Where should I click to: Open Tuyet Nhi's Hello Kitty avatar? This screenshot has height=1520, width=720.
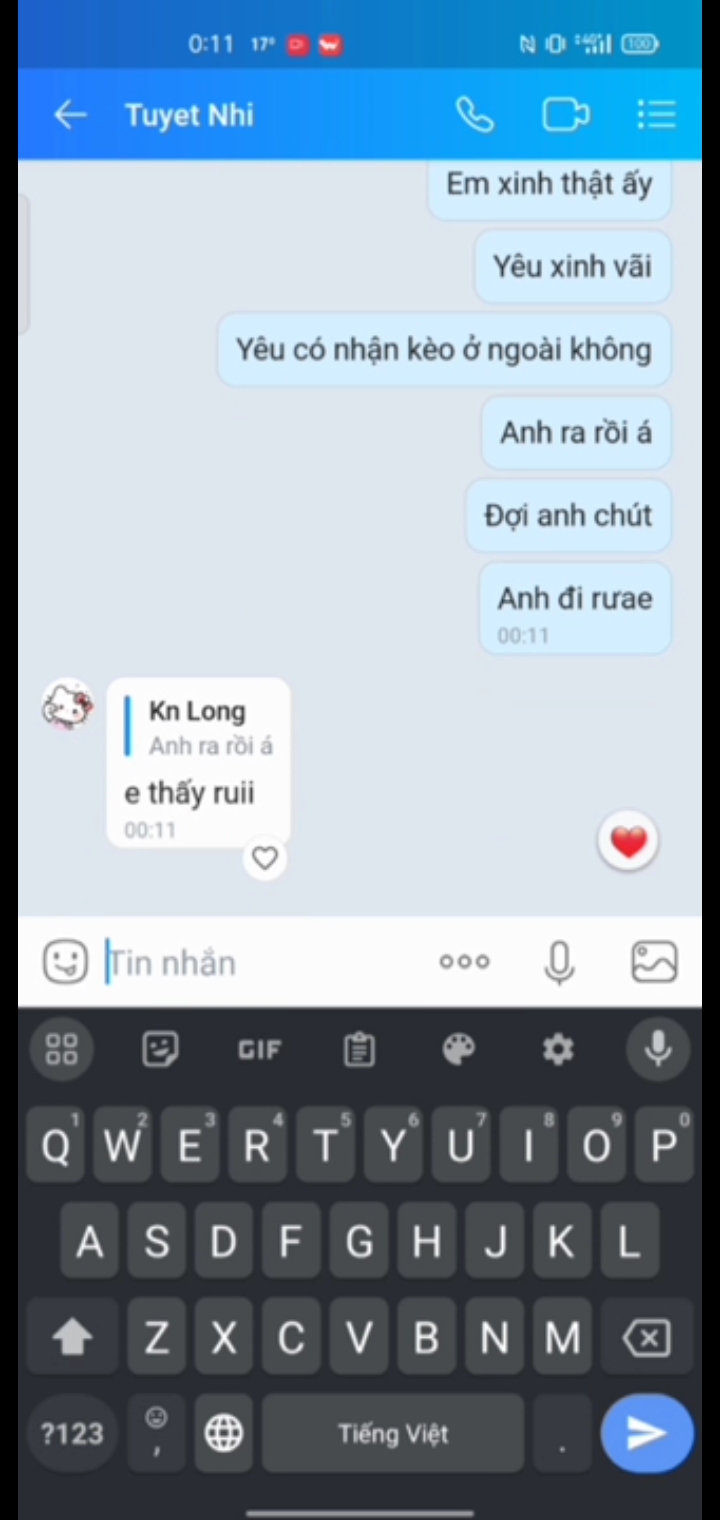[x=68, y=707]
